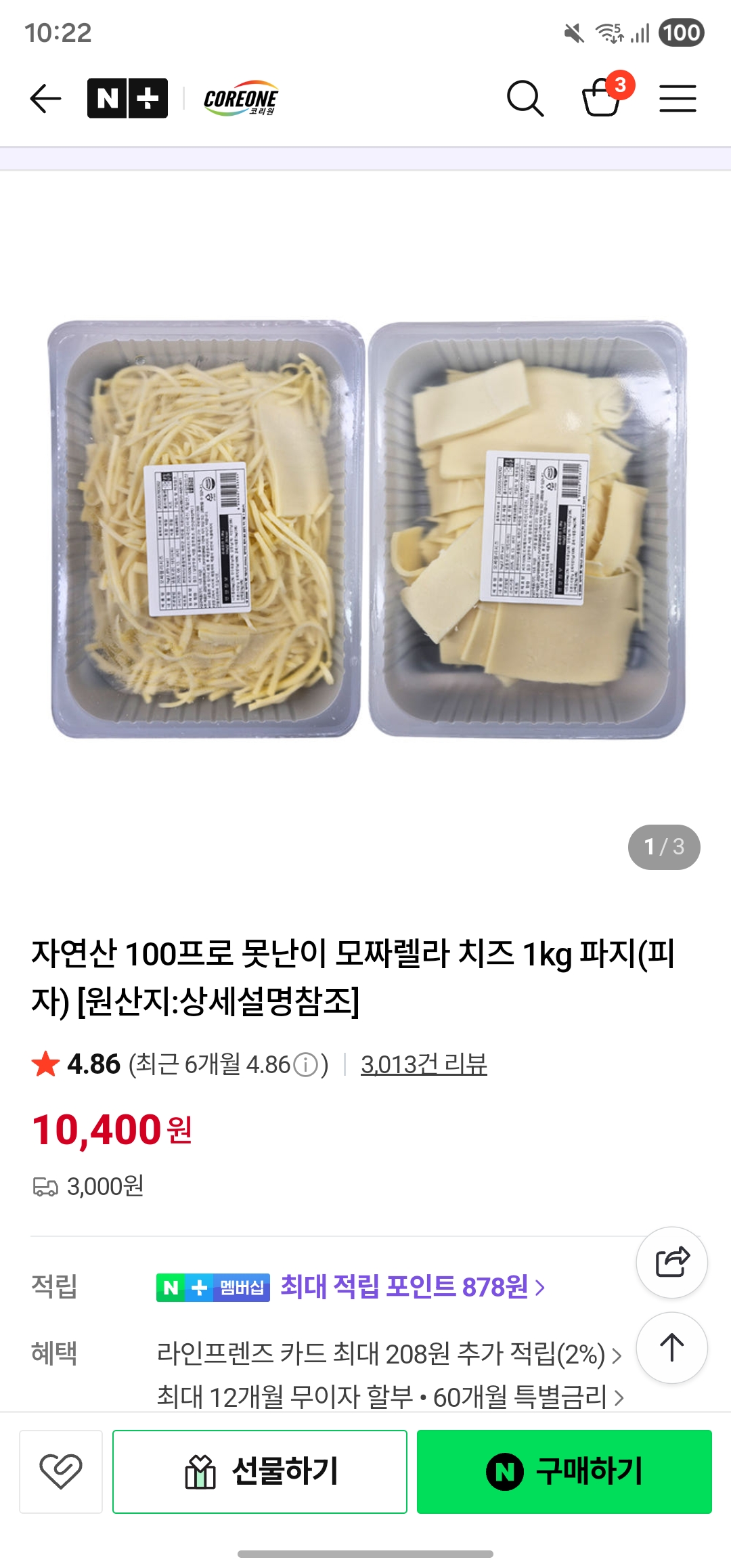Viewport: 731px width, 1568px height.
Task: Tap the wishlist heart icon
Action: pos(60,1471)
